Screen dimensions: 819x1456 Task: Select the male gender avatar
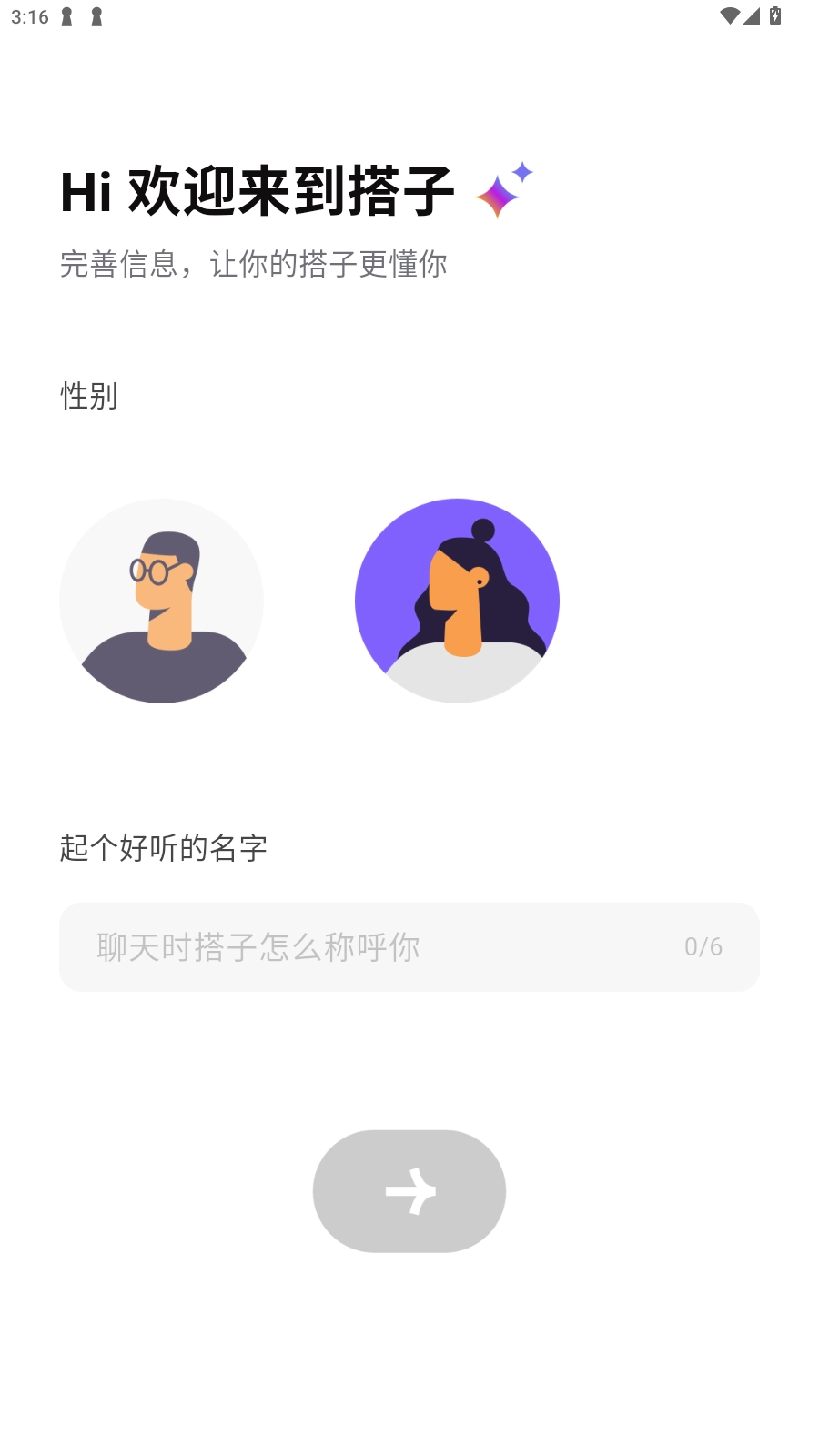tap(161, 601)
